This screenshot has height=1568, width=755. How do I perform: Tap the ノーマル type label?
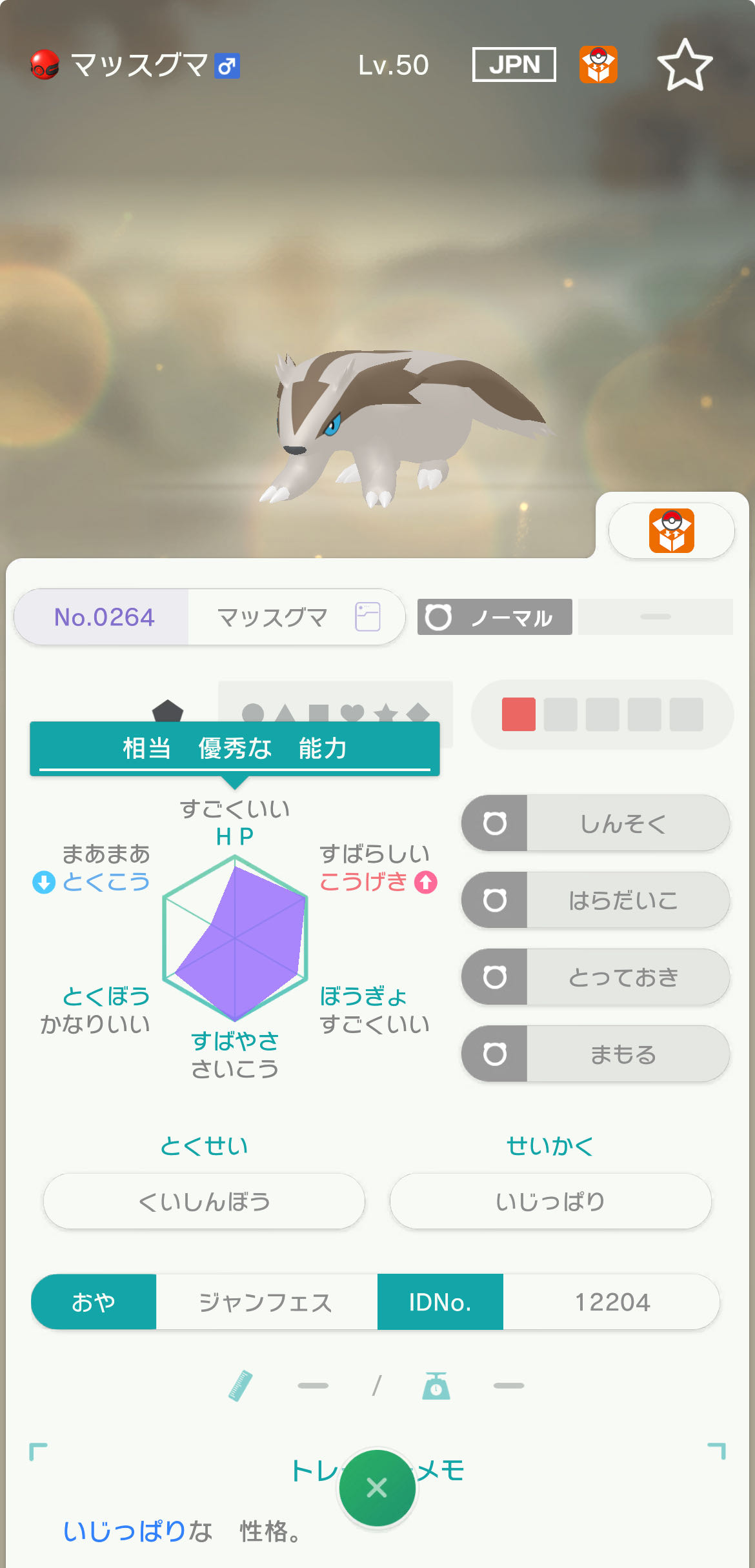494,617
